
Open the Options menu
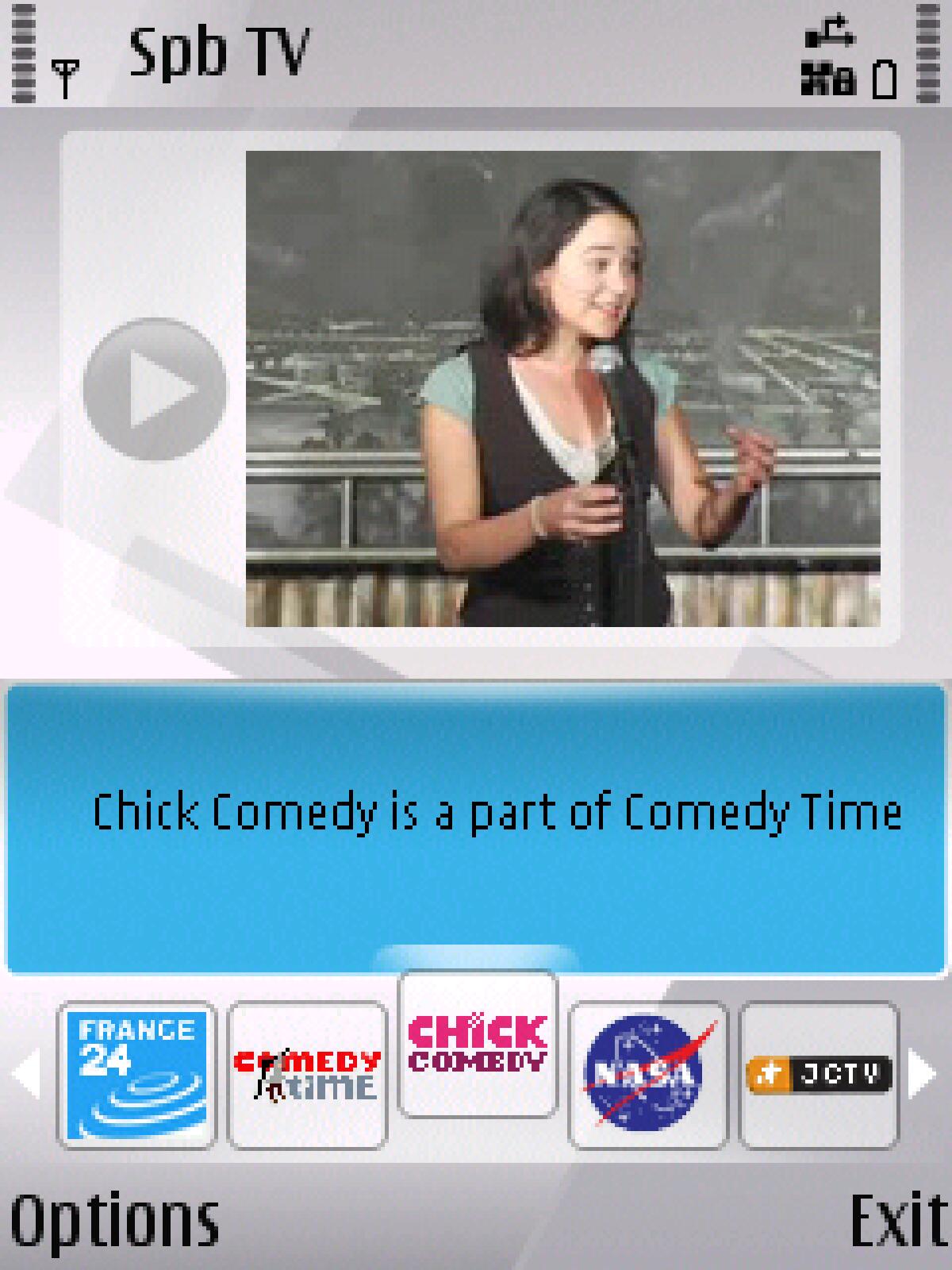coord(113,1219)
